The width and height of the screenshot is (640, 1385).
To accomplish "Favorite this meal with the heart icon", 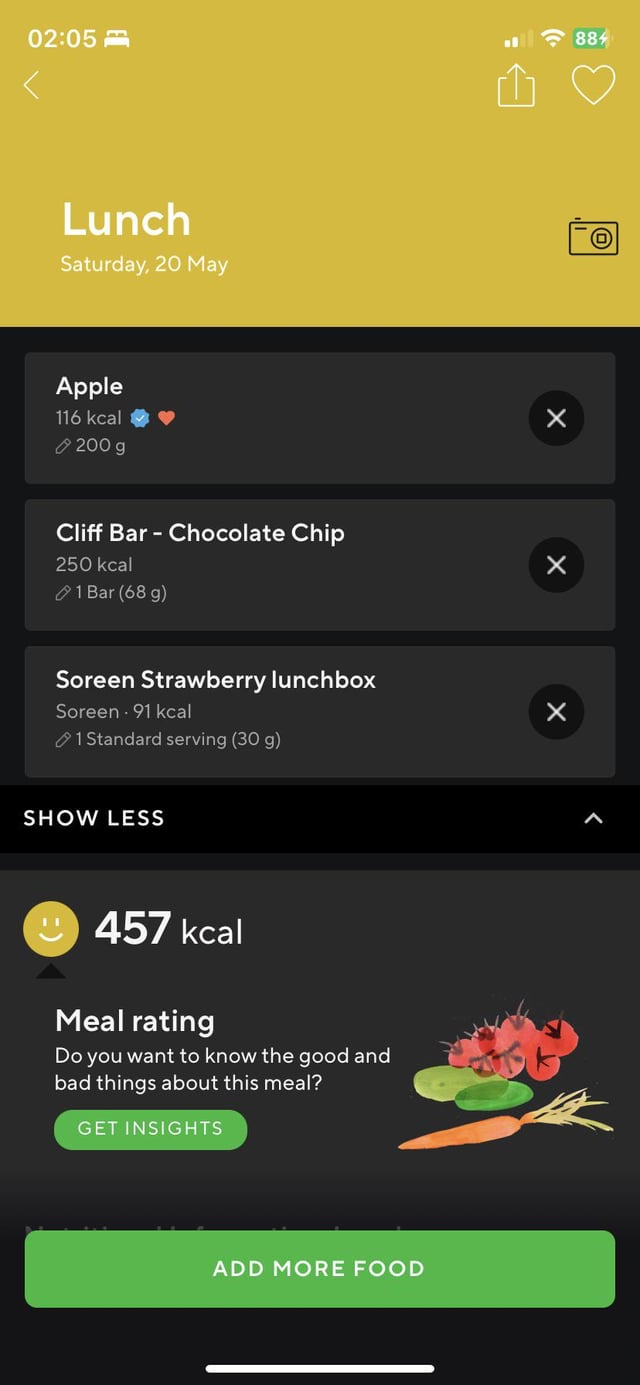I will click(x=593, y=86).
